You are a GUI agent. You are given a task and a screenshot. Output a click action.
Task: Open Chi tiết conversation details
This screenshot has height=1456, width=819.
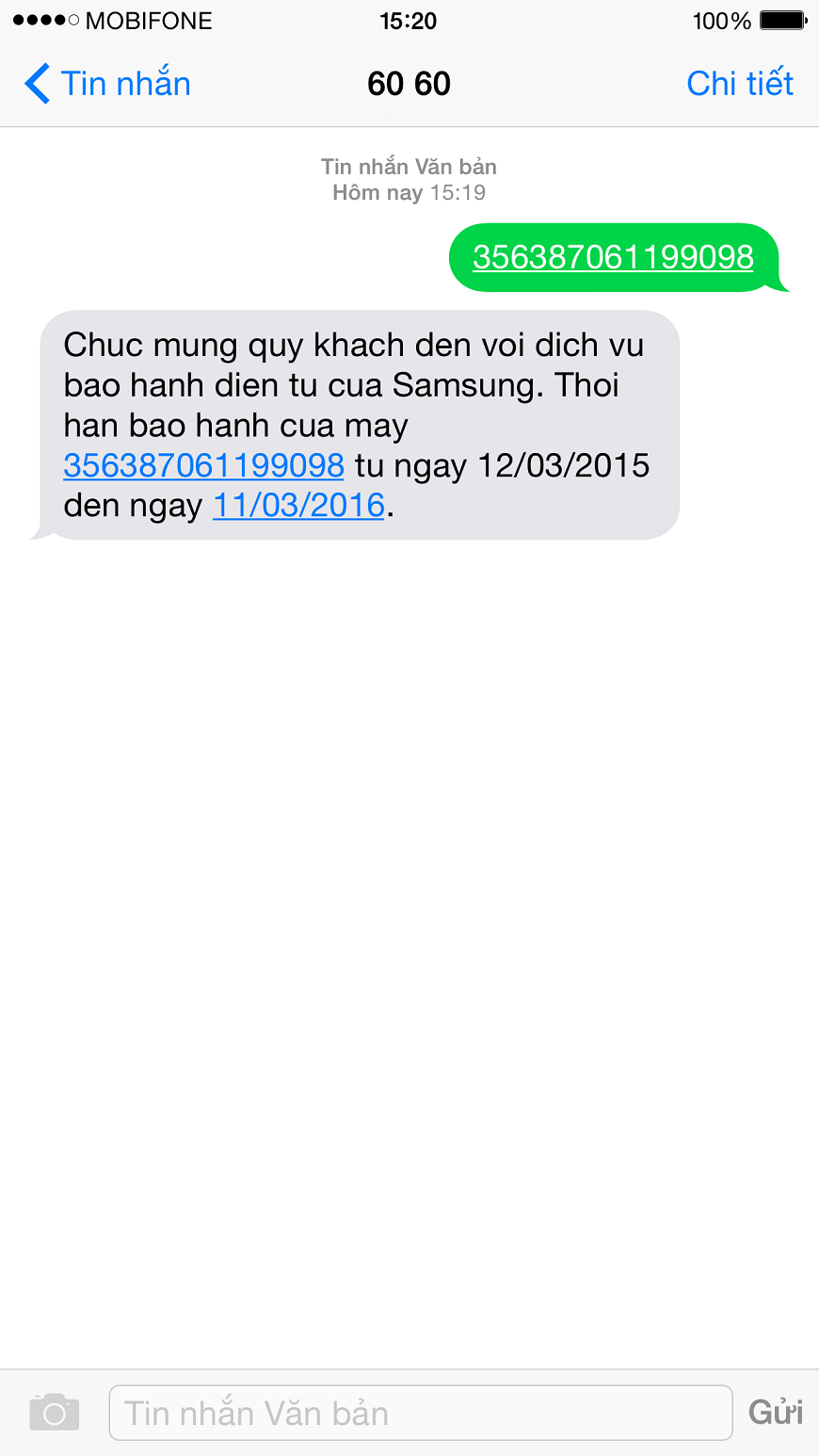pos(740,84)
